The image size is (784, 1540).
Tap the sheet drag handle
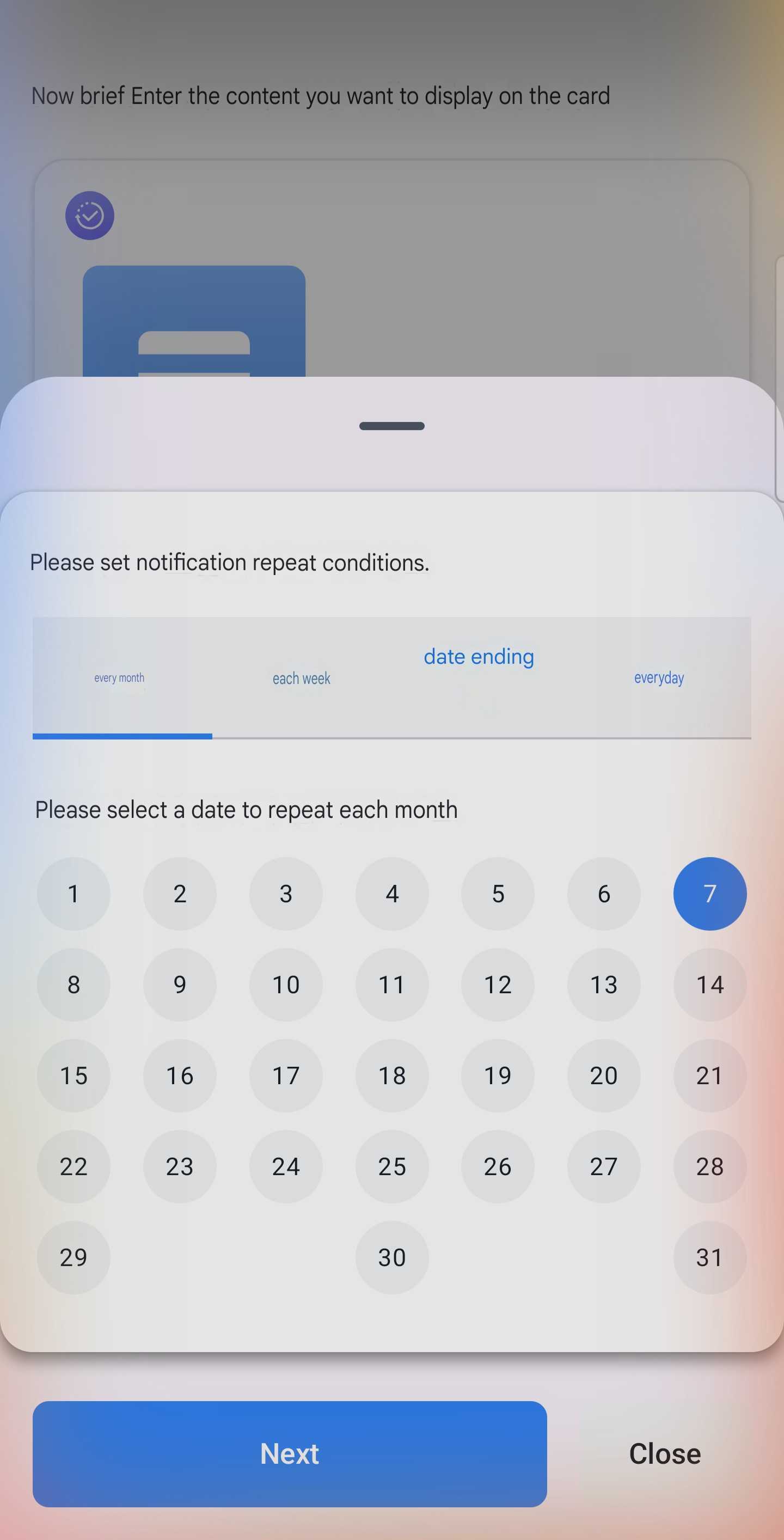(x=392, y=426)
